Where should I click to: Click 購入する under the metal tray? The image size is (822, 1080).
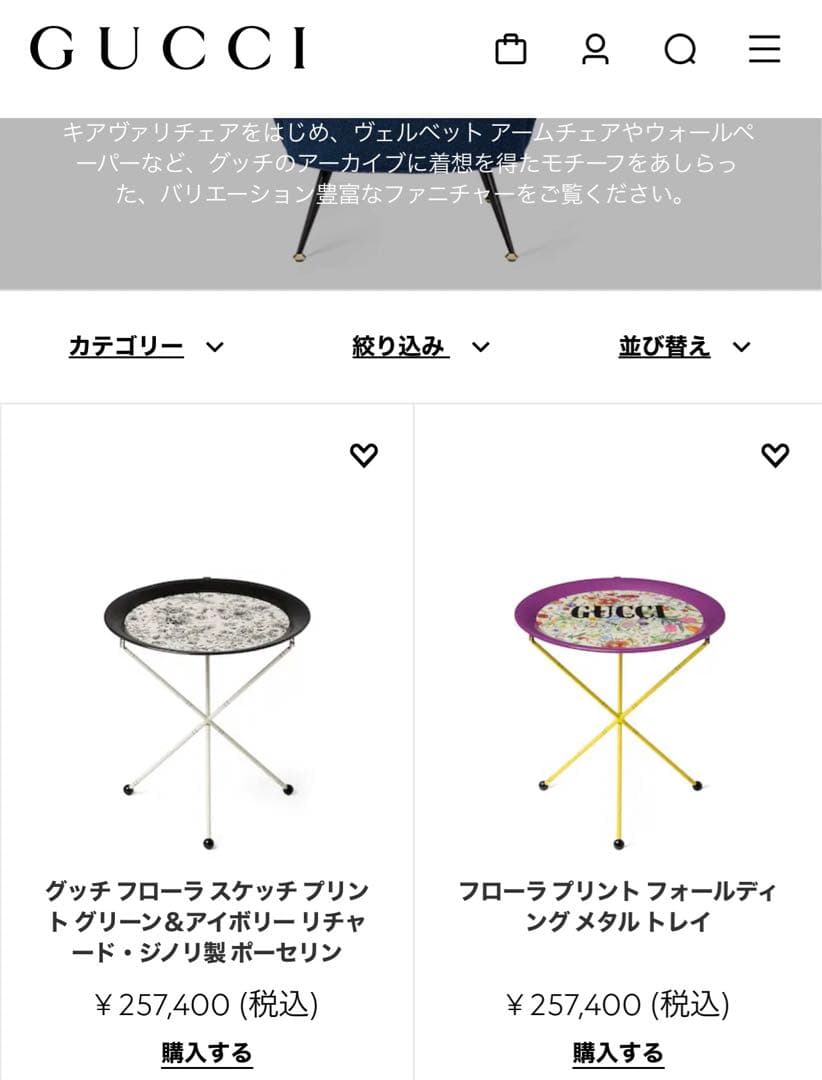point(616,1053)
